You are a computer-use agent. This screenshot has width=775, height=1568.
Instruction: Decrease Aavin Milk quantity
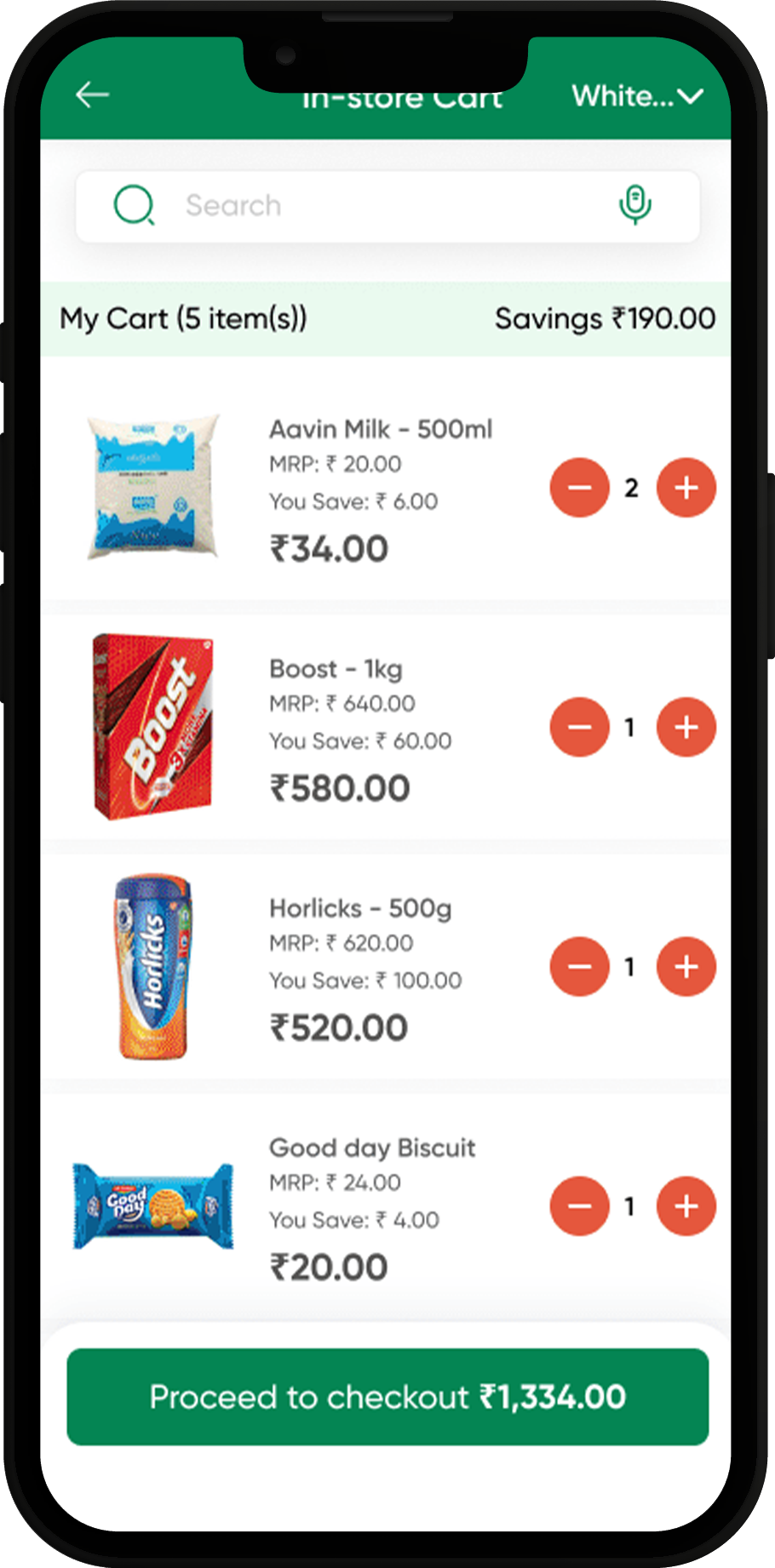[579, 488]
